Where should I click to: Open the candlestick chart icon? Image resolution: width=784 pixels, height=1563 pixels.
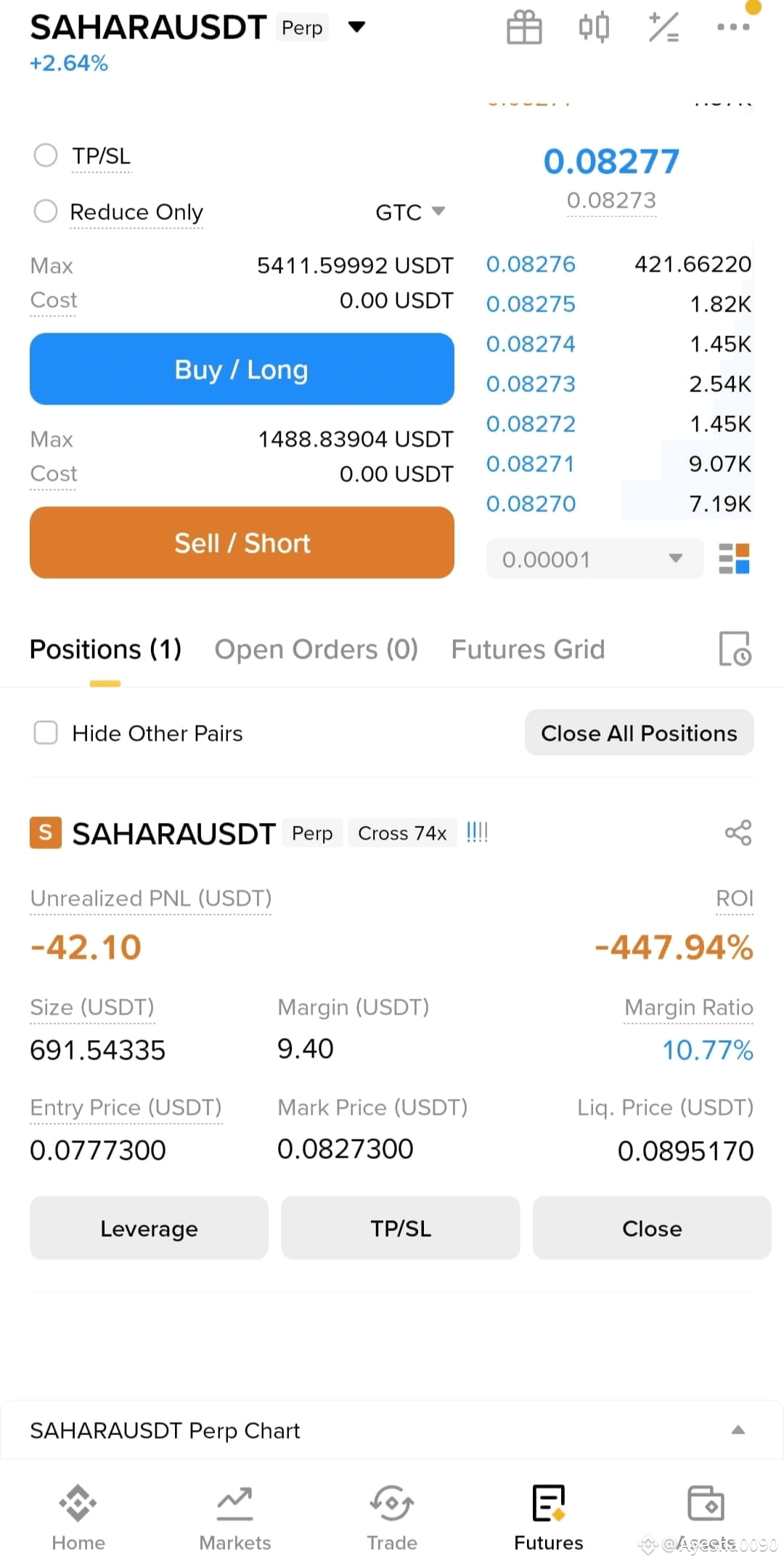pos(594,28)
